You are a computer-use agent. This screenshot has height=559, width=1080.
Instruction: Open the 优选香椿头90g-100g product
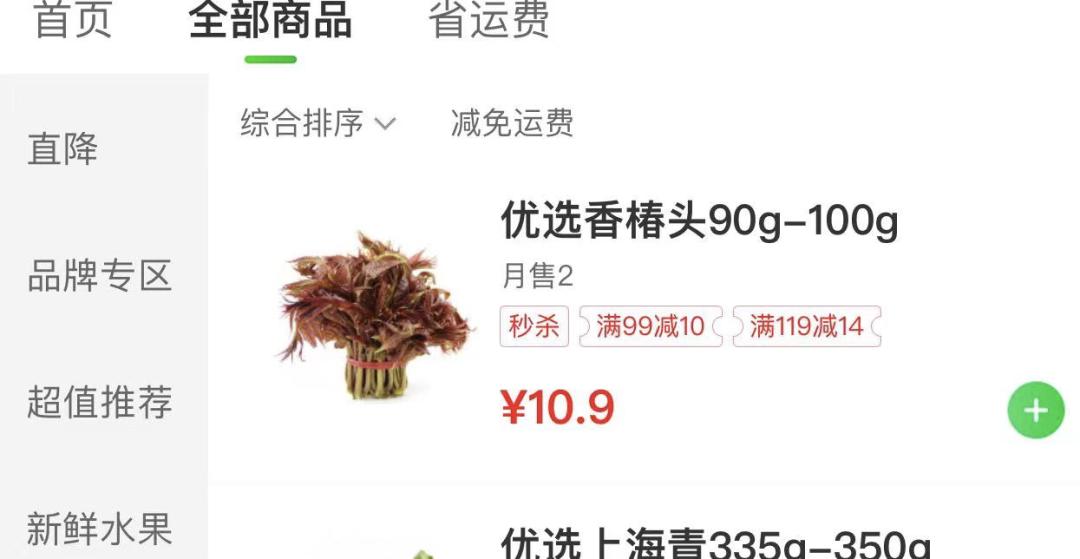tap(699, 222)
